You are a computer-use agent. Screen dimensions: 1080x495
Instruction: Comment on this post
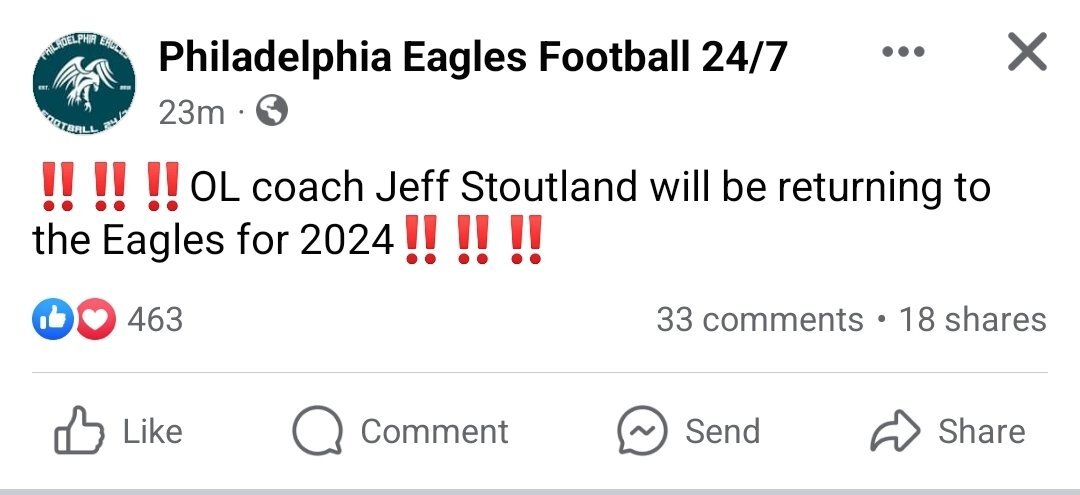pos(401,432)
